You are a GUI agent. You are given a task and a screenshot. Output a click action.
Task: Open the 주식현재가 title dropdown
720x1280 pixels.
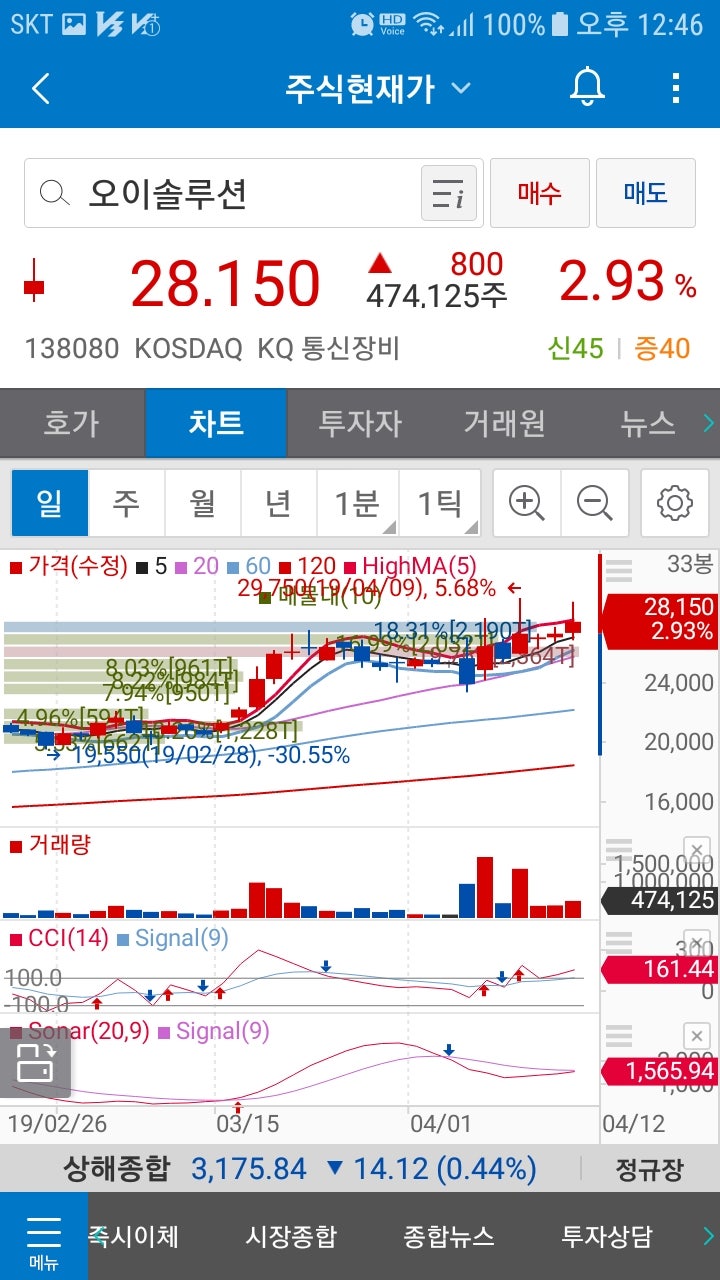click(459, 88)
